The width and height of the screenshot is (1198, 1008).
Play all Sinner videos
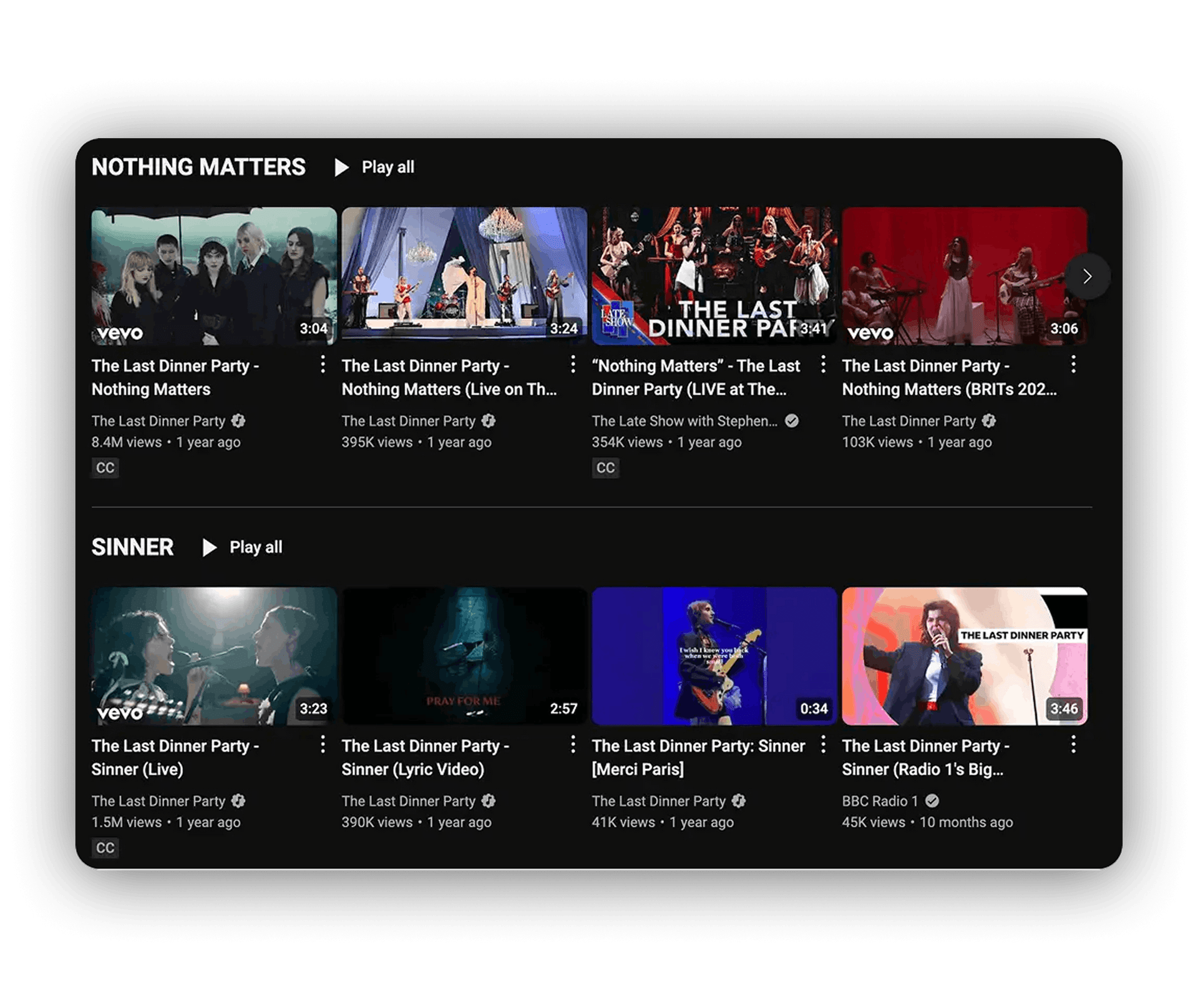point(243,547)
